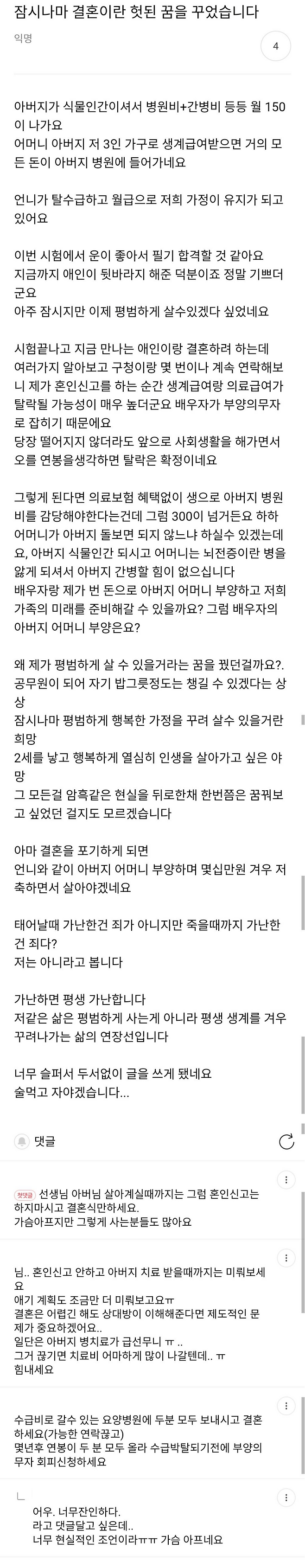This screenshot has height=1568, width=305.
Task: Open overflow menu on reply 어우. 너무잔인하다
Action: pyautogui.click(x=286, y=1498)
